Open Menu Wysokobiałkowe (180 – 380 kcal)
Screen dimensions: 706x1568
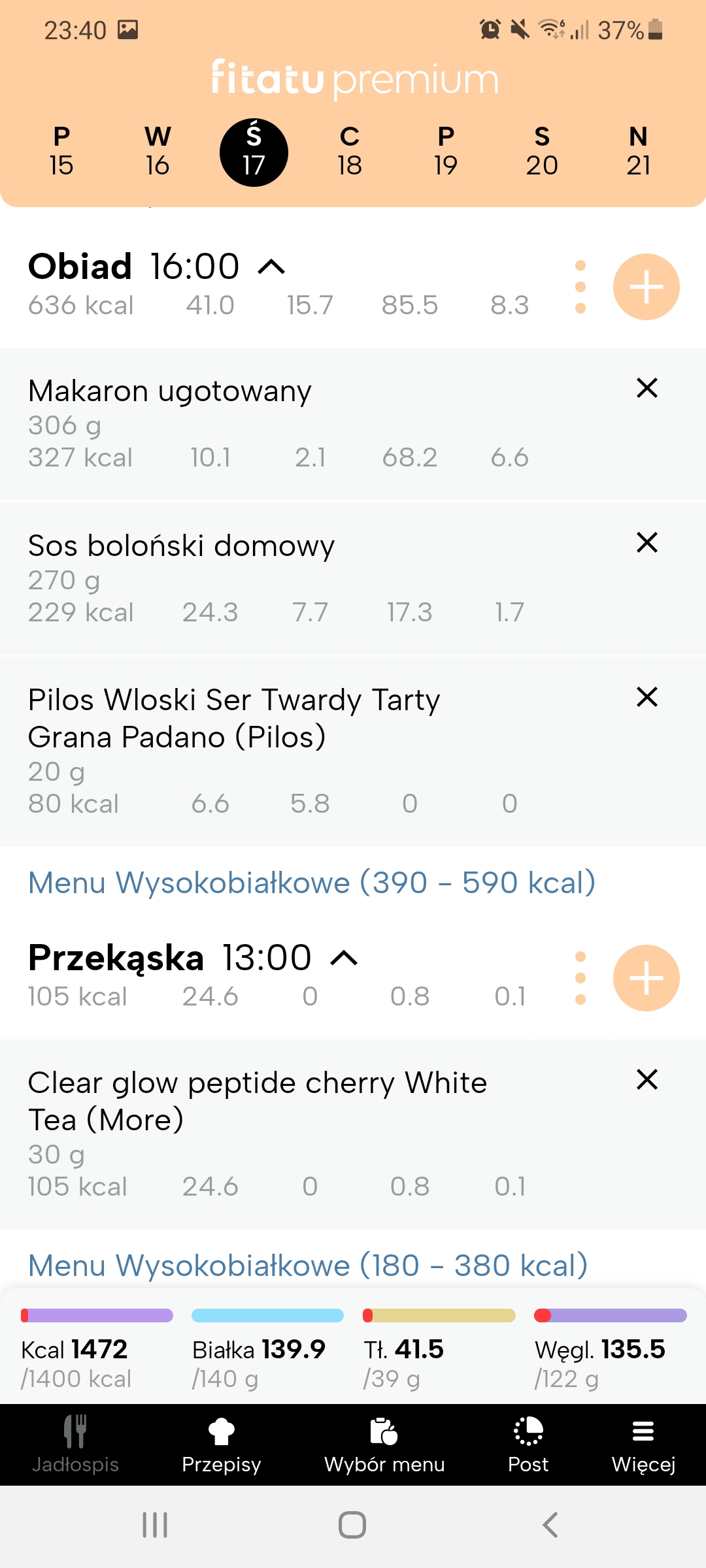click(x=311, y=1264)
